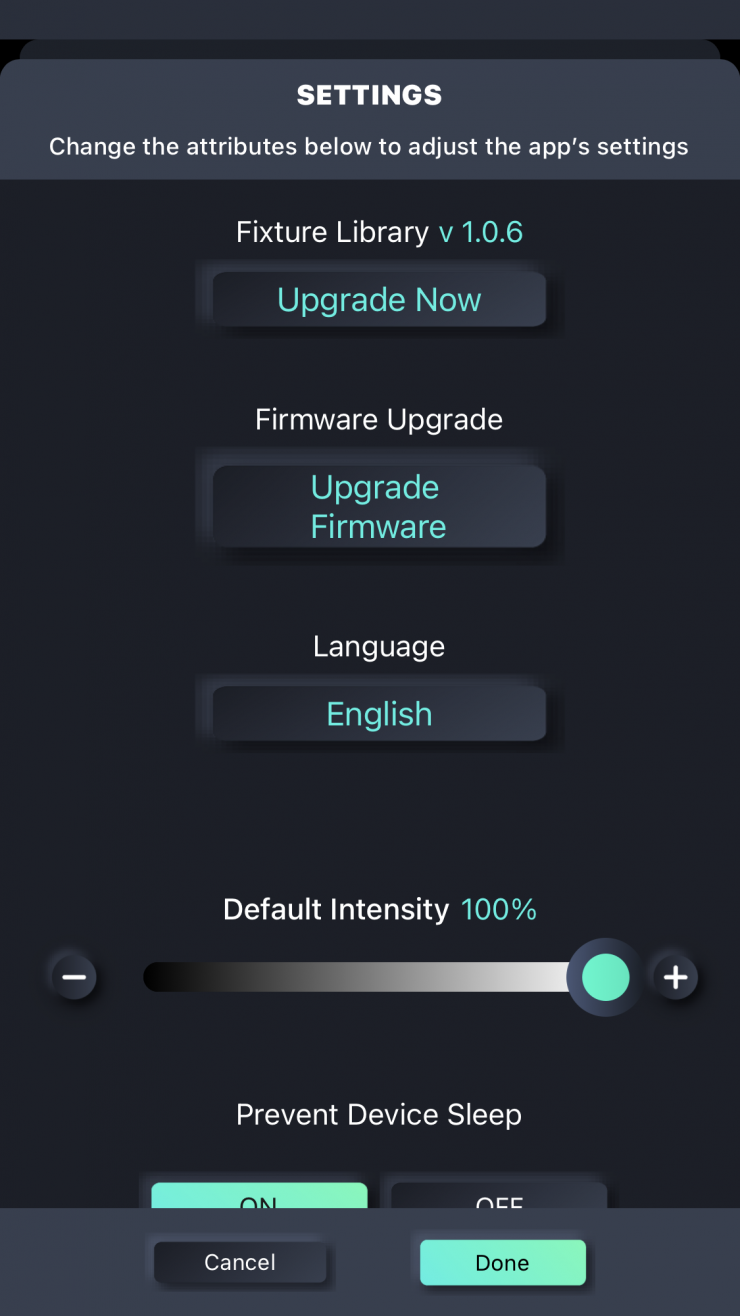Start the Upgrade Firmware process
Screen dimensions: 740x1316
coord(379,506)
